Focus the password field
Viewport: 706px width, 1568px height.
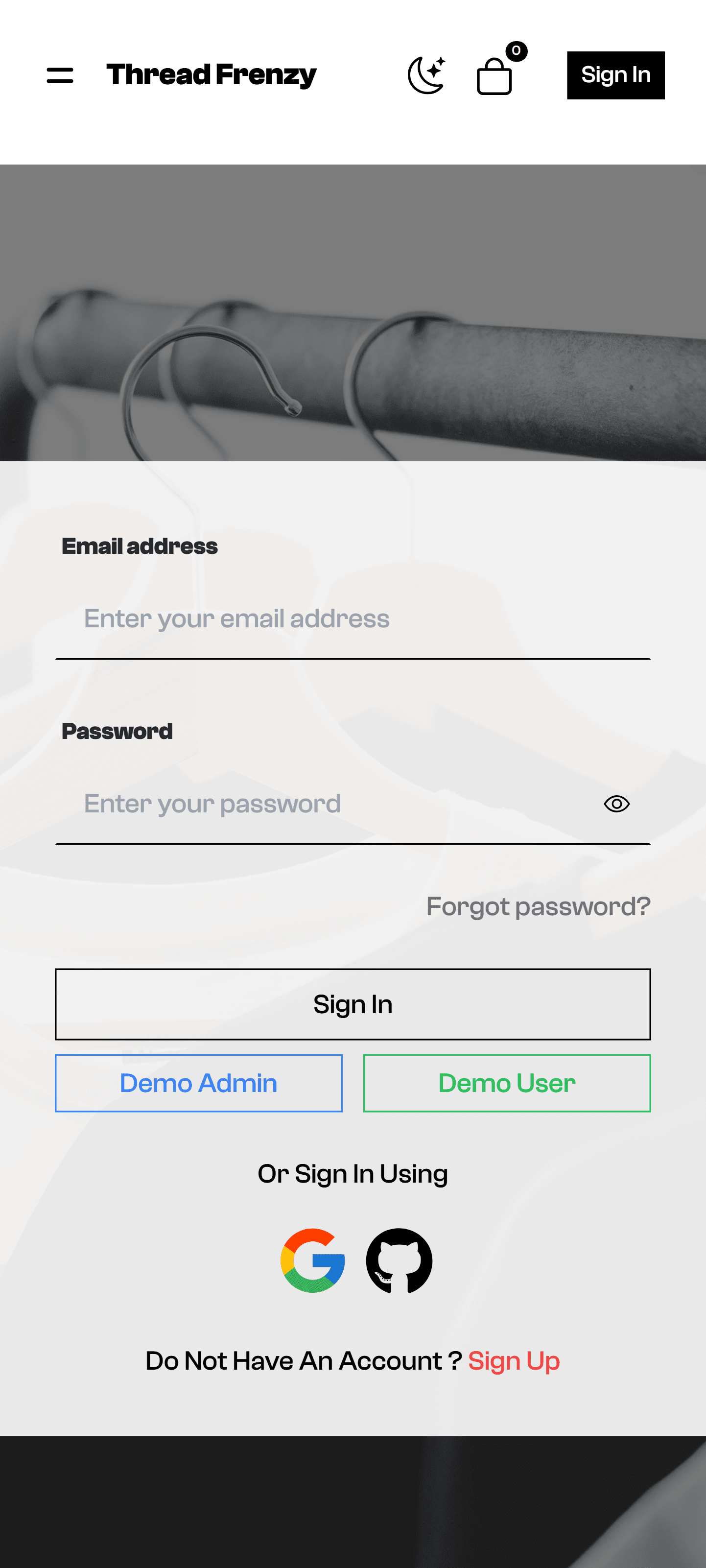tap(329, 804)
